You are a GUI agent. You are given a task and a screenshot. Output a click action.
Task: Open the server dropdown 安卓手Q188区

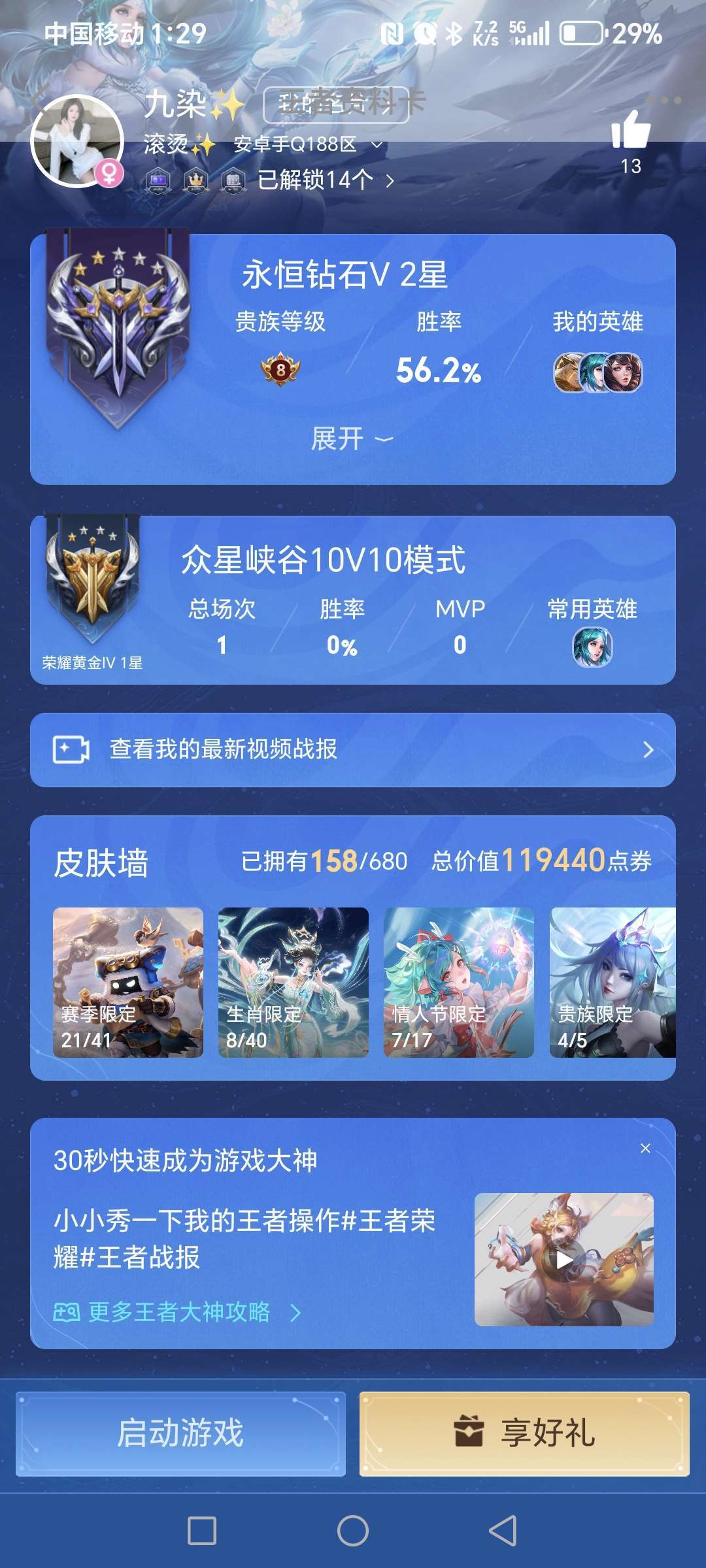pyautogui.click(x=307, y=144)
